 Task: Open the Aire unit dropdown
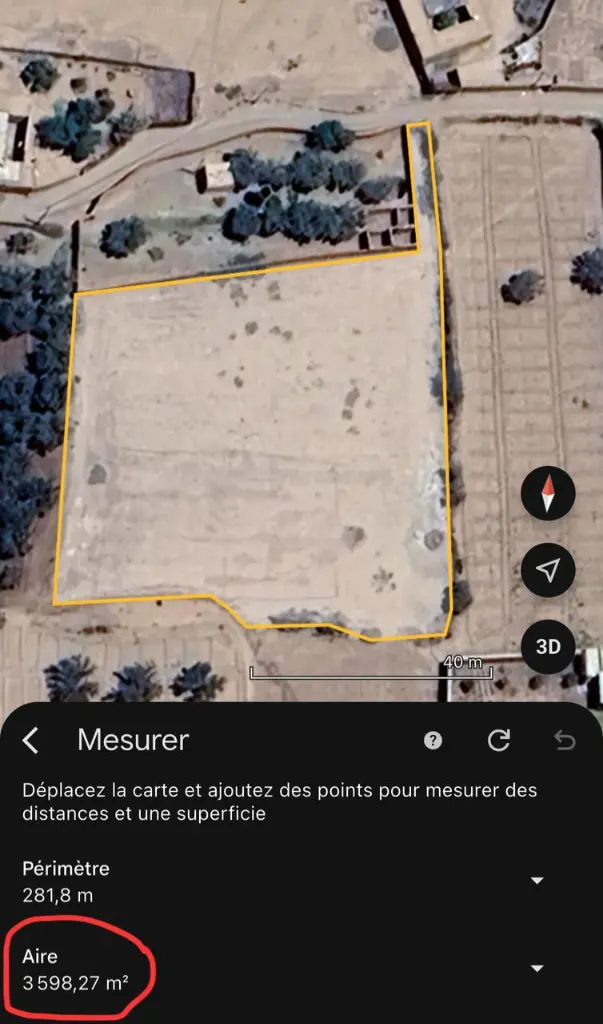(537, 968)
